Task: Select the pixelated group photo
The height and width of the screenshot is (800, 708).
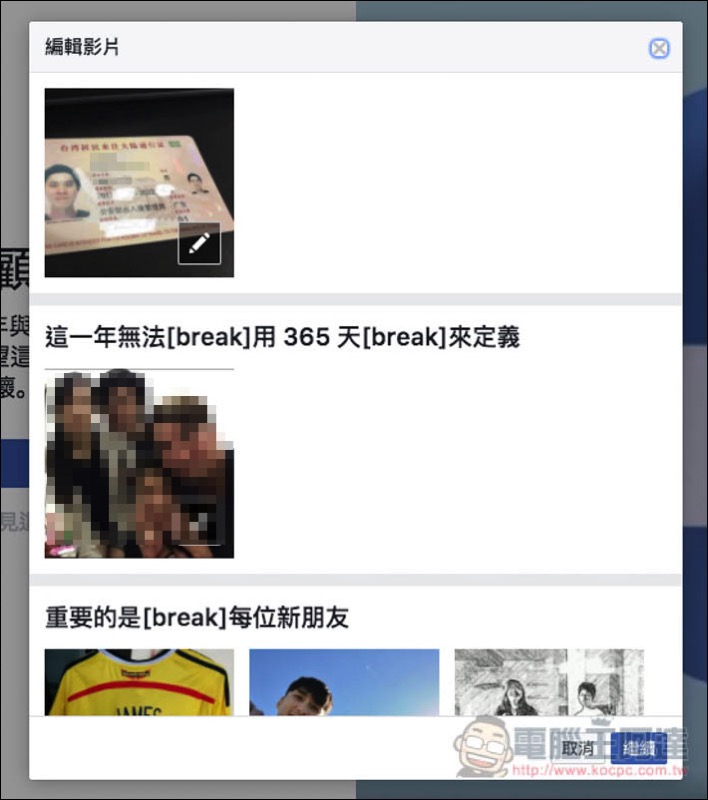Action: [x=139, y=463]
